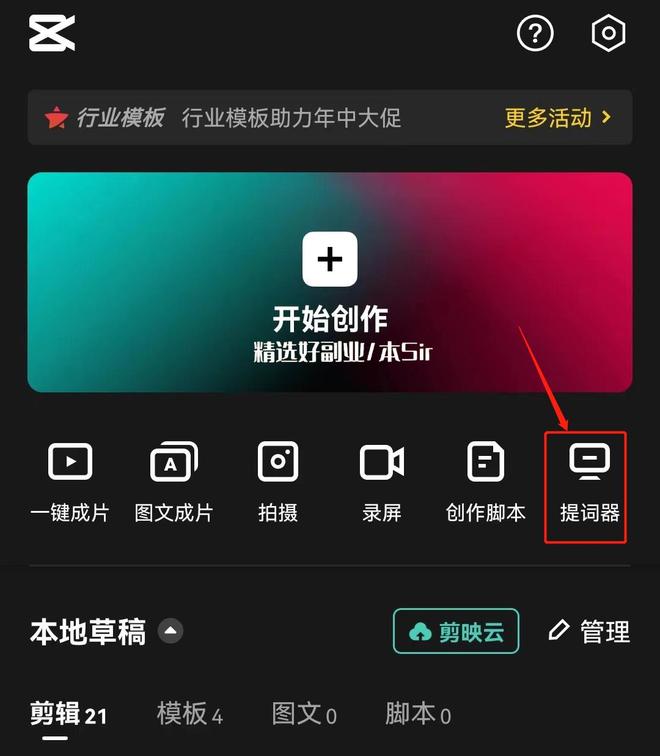The height and width of the screenshot is (756, 660).
Task: Select the 图文 tab
Action: (x=304, y=714)
